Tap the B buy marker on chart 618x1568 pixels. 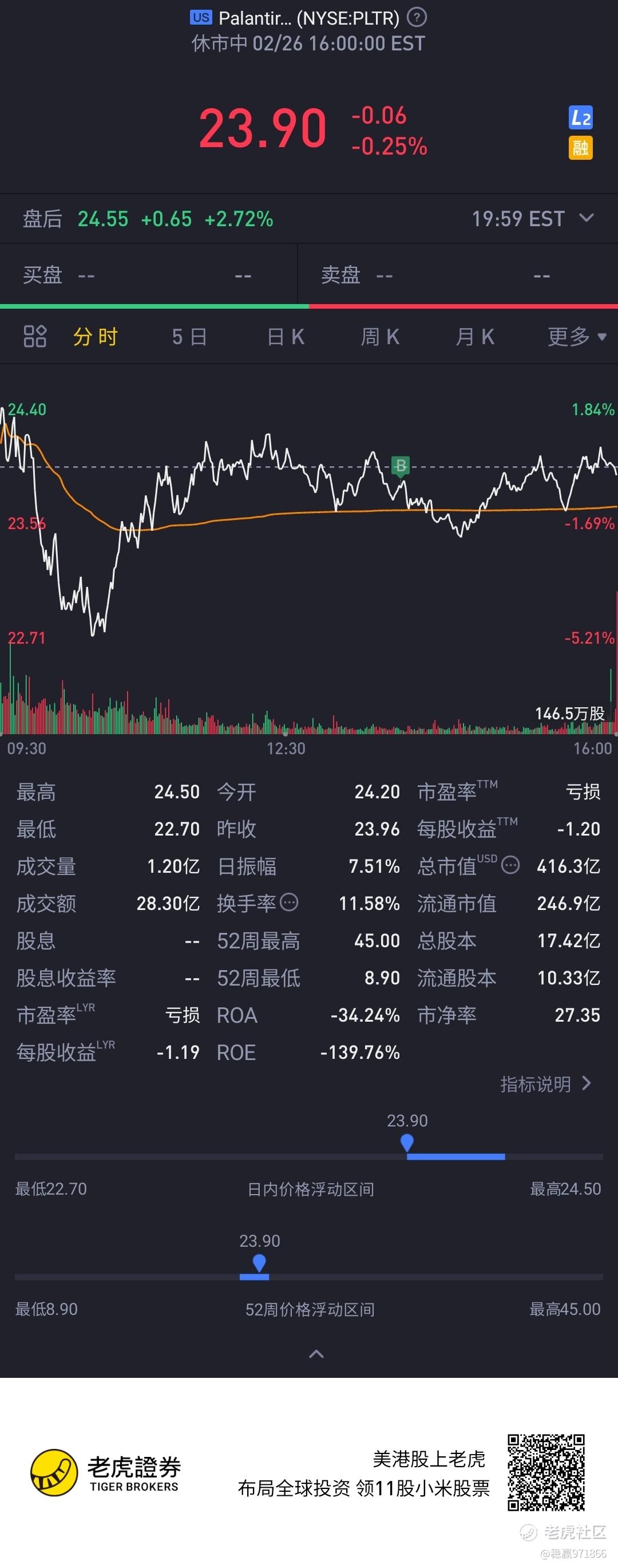pyautogui.click(x=400, y=466)
